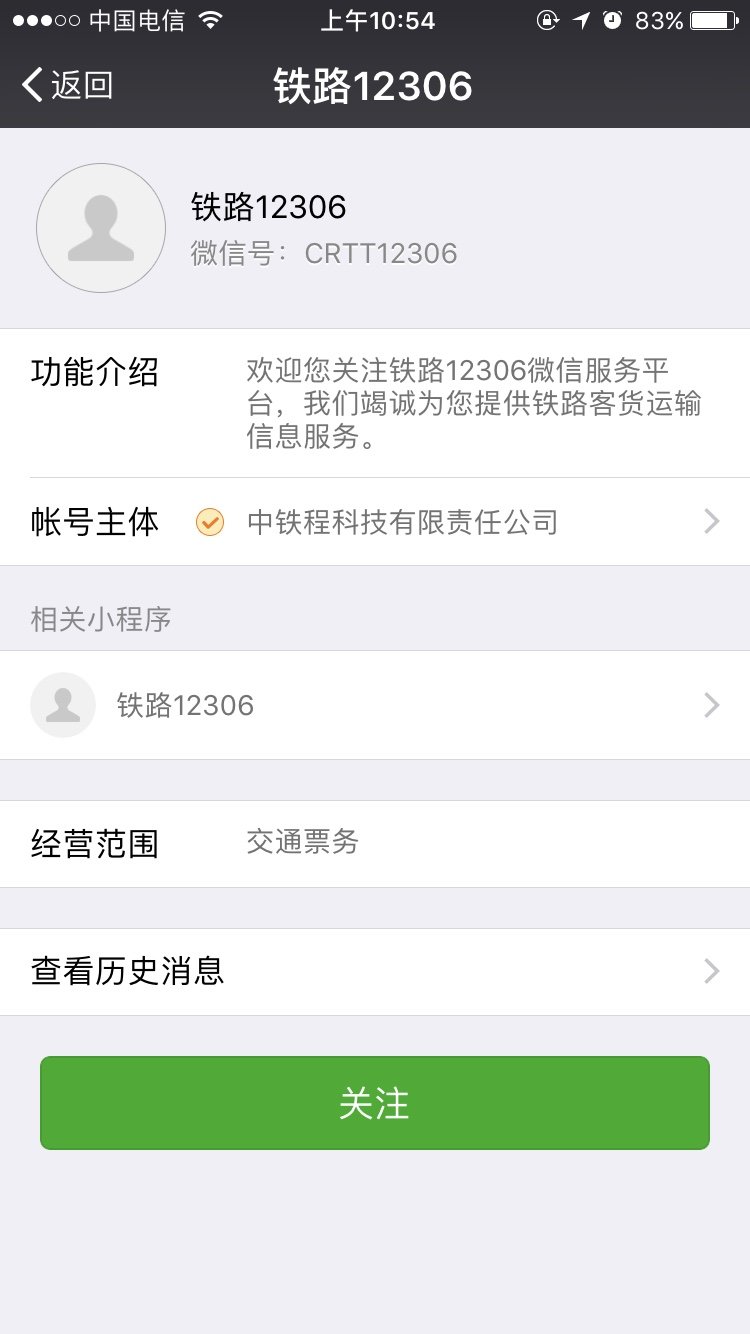750x1334 pixels.
Task: Open the 帐号主体 company details row
Action: click(x=375, y=522)
